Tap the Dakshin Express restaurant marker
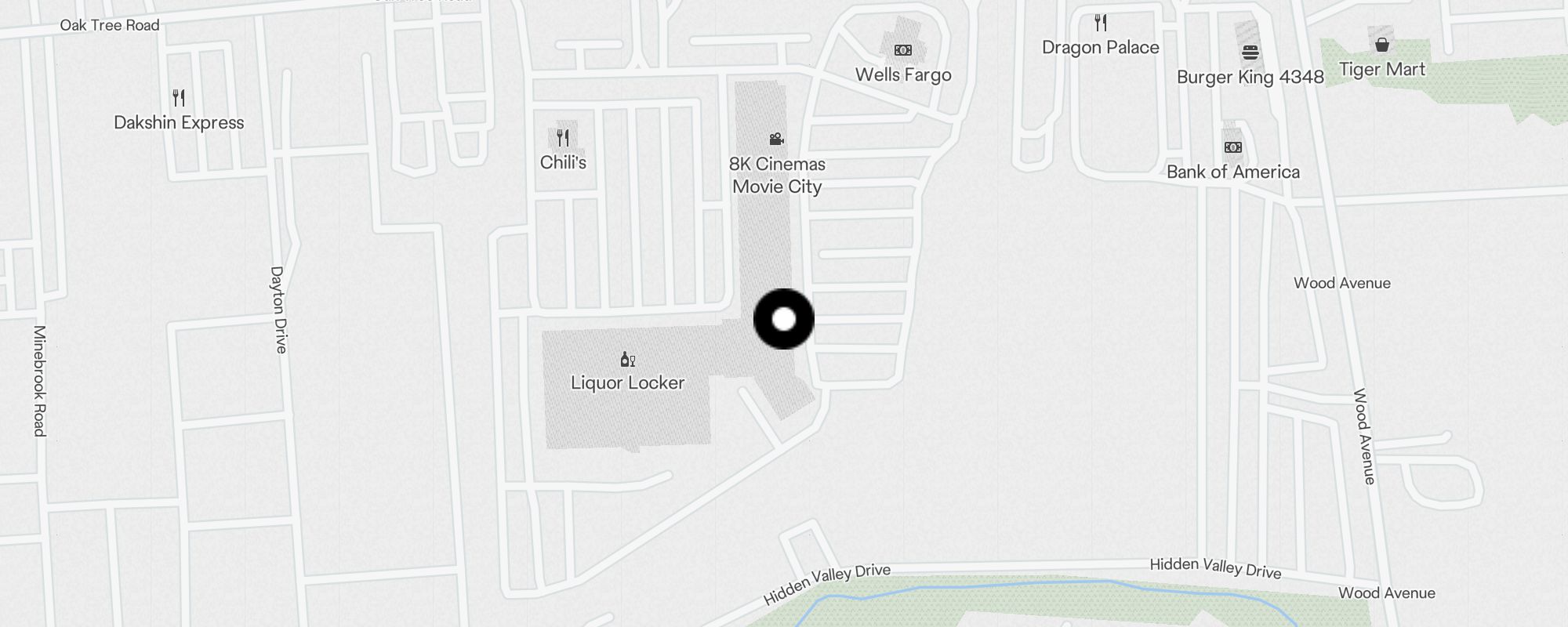Image resolution: width=1568 pixels, height=627 pixels. click(x=179, y=98)
